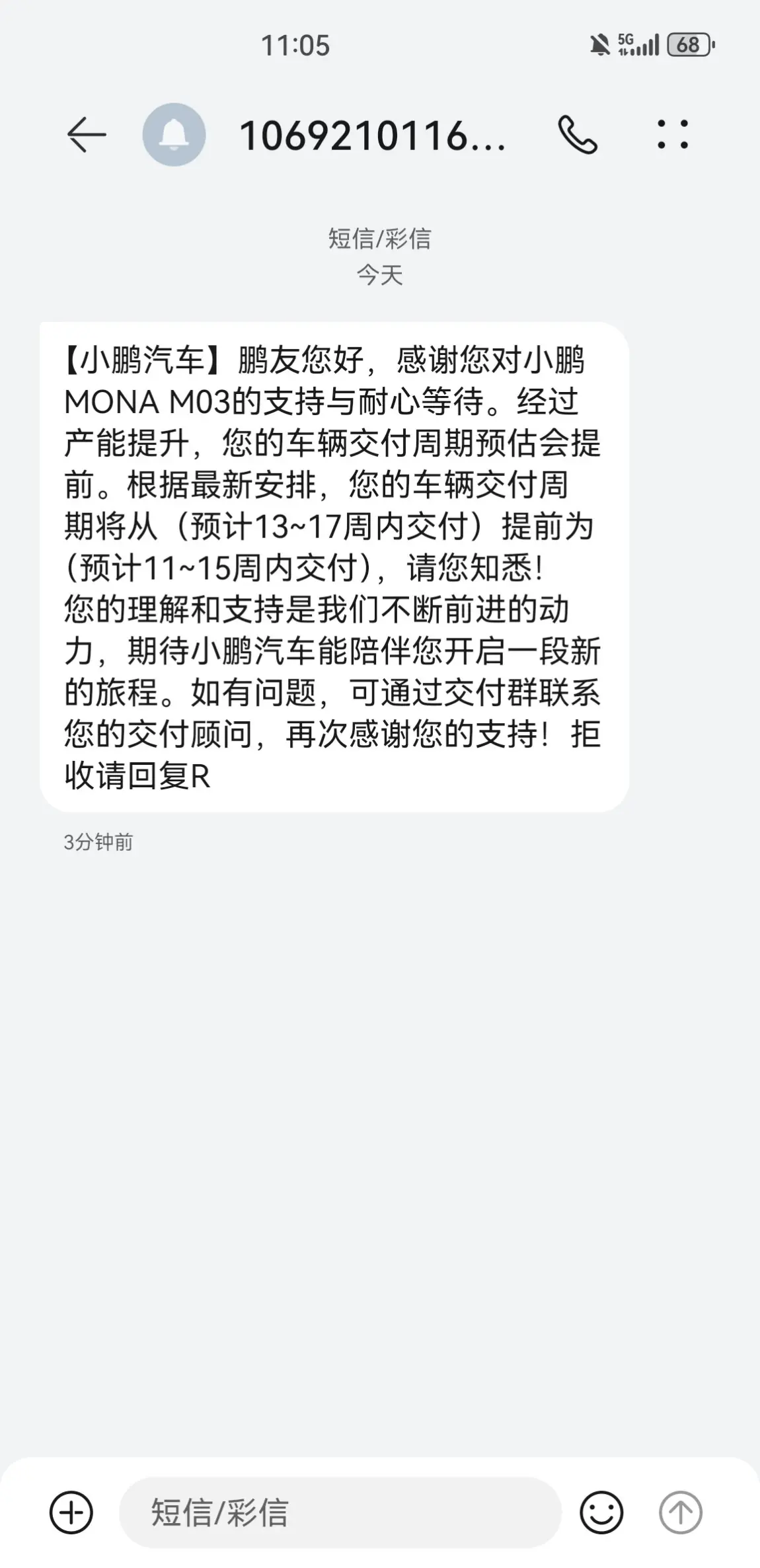Viewport: 760px width, 1568px height.
Task: Open the four-dot more options menu
Action: (673, 134)
